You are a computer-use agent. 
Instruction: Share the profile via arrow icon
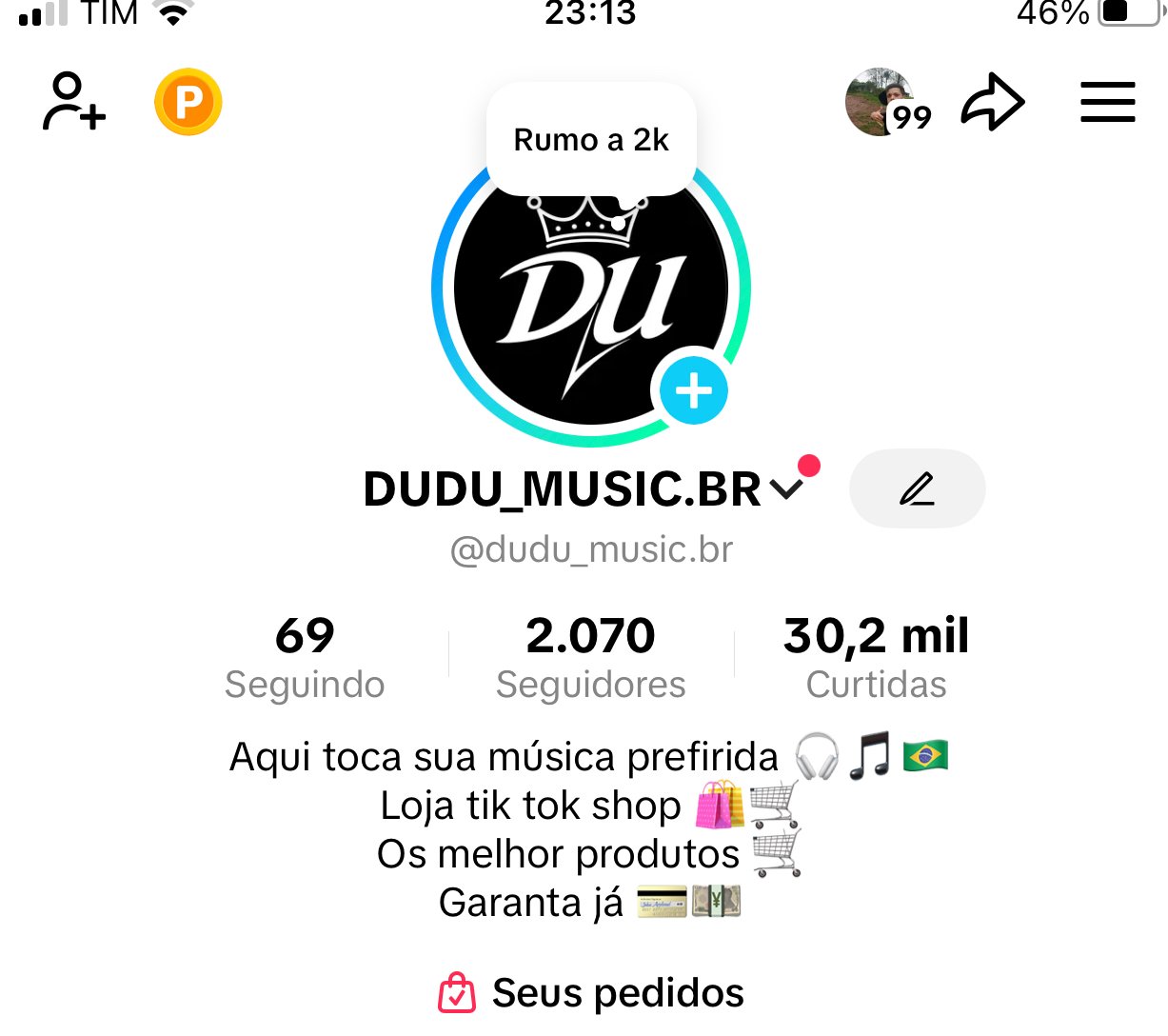(x=992, y=102)
